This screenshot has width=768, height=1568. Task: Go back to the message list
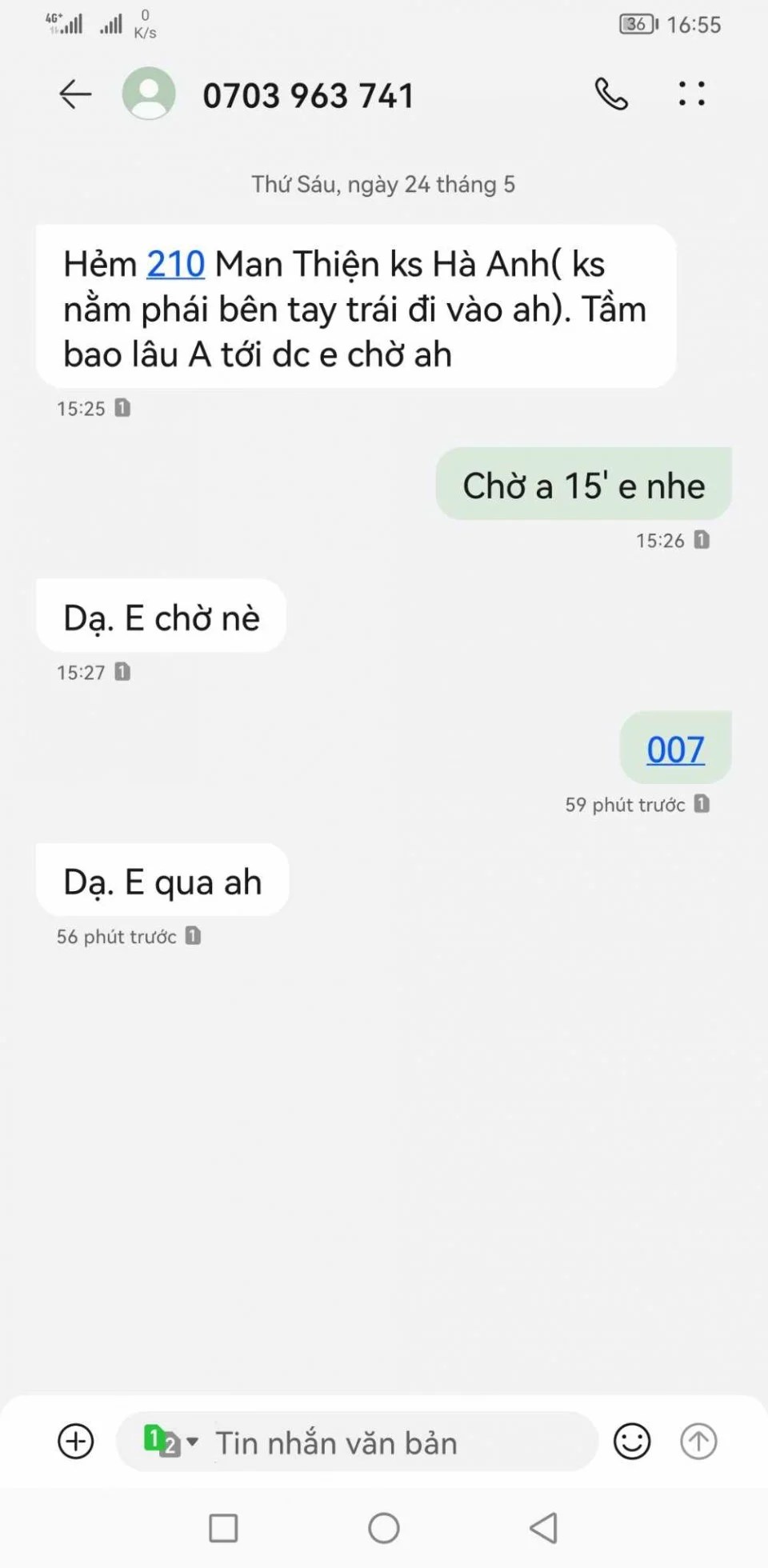[75, 94]
